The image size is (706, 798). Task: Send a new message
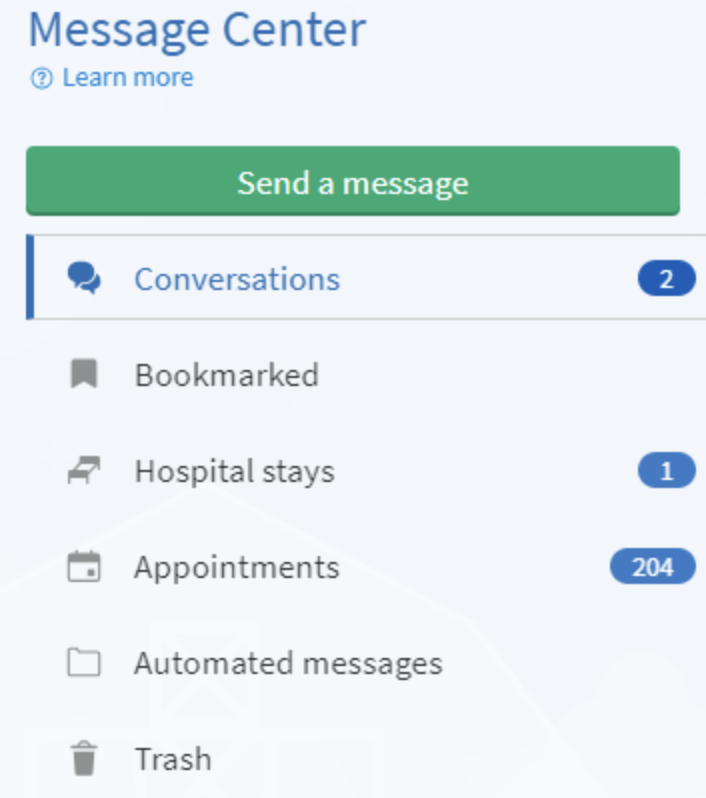(352, 182)
